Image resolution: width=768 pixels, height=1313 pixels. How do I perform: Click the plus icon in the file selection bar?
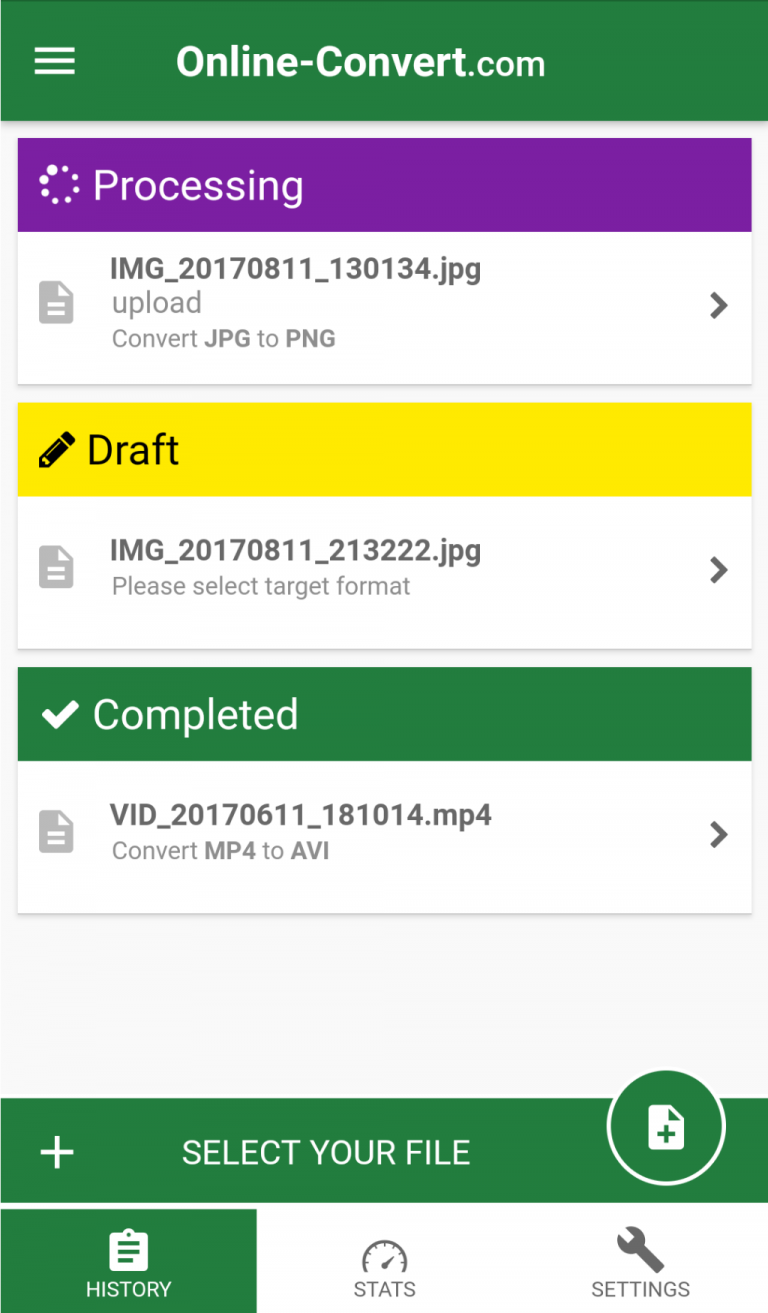[57, 1152]
